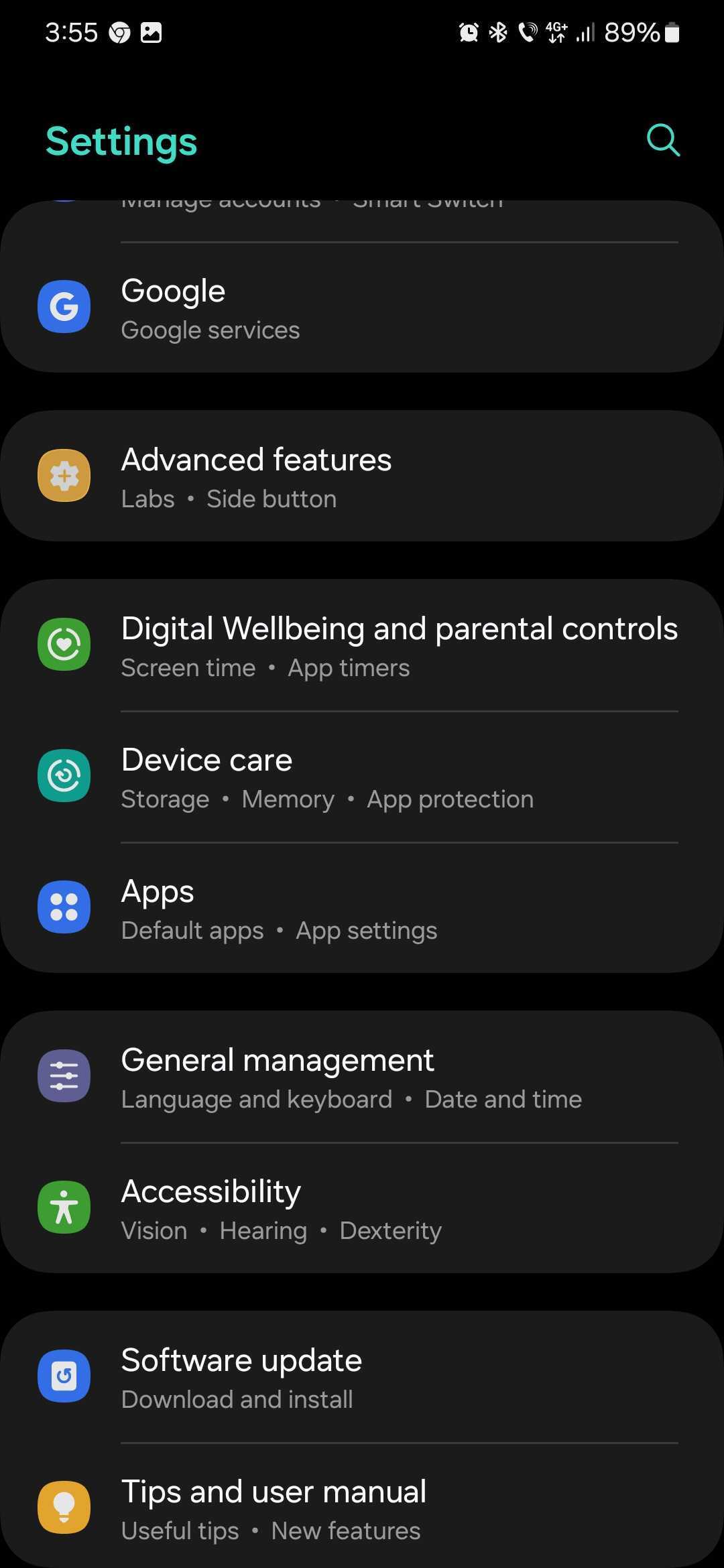Screen dimensions: 724x1568
Task: Open Tips and user manual
Action: tap(362, 1509)
